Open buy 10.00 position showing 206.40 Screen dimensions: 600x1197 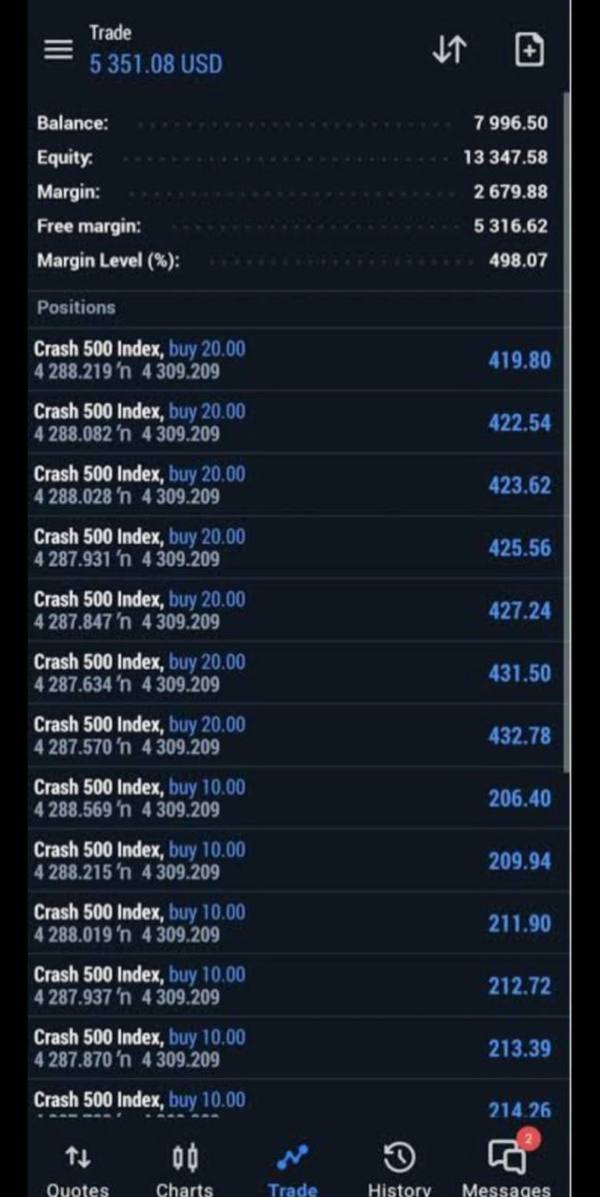(x=299, y=798)
